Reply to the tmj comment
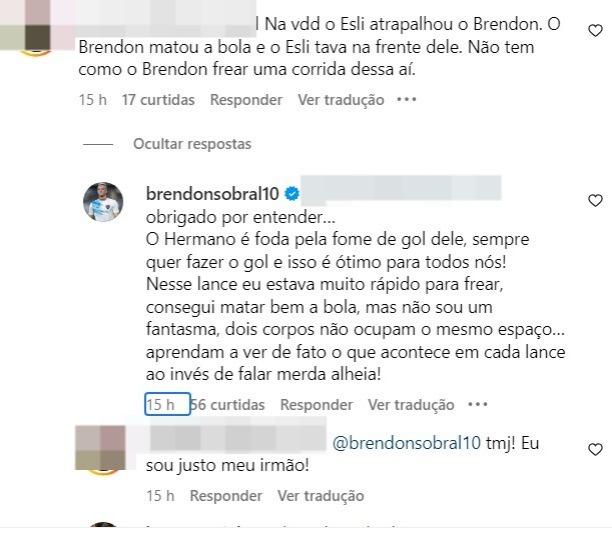Image resolution: width=612 pixels, height=533 pixels. (x=226, y=496)
